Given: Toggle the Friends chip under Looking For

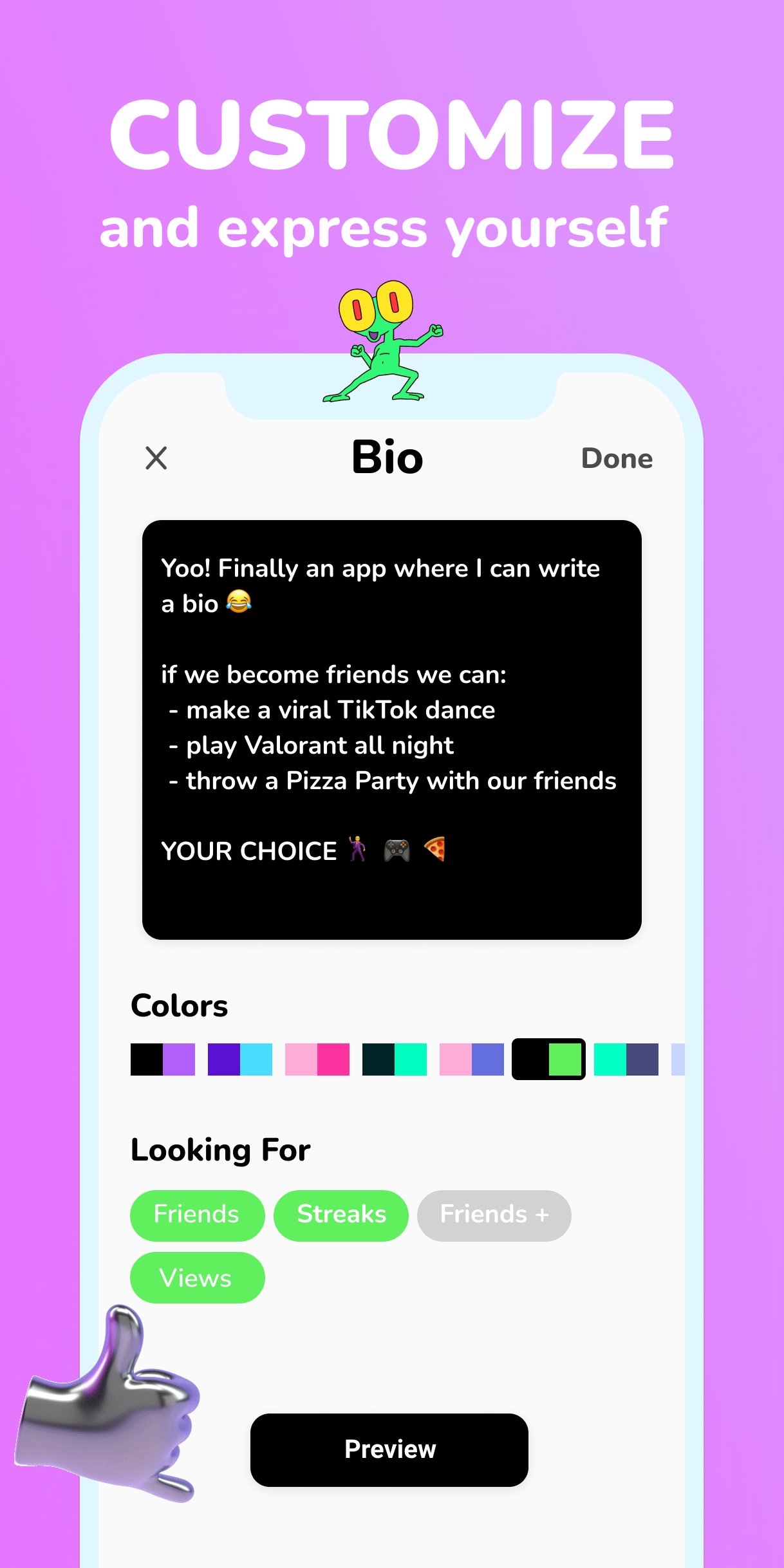Looking at the screenshot, I should (196, 1215).
